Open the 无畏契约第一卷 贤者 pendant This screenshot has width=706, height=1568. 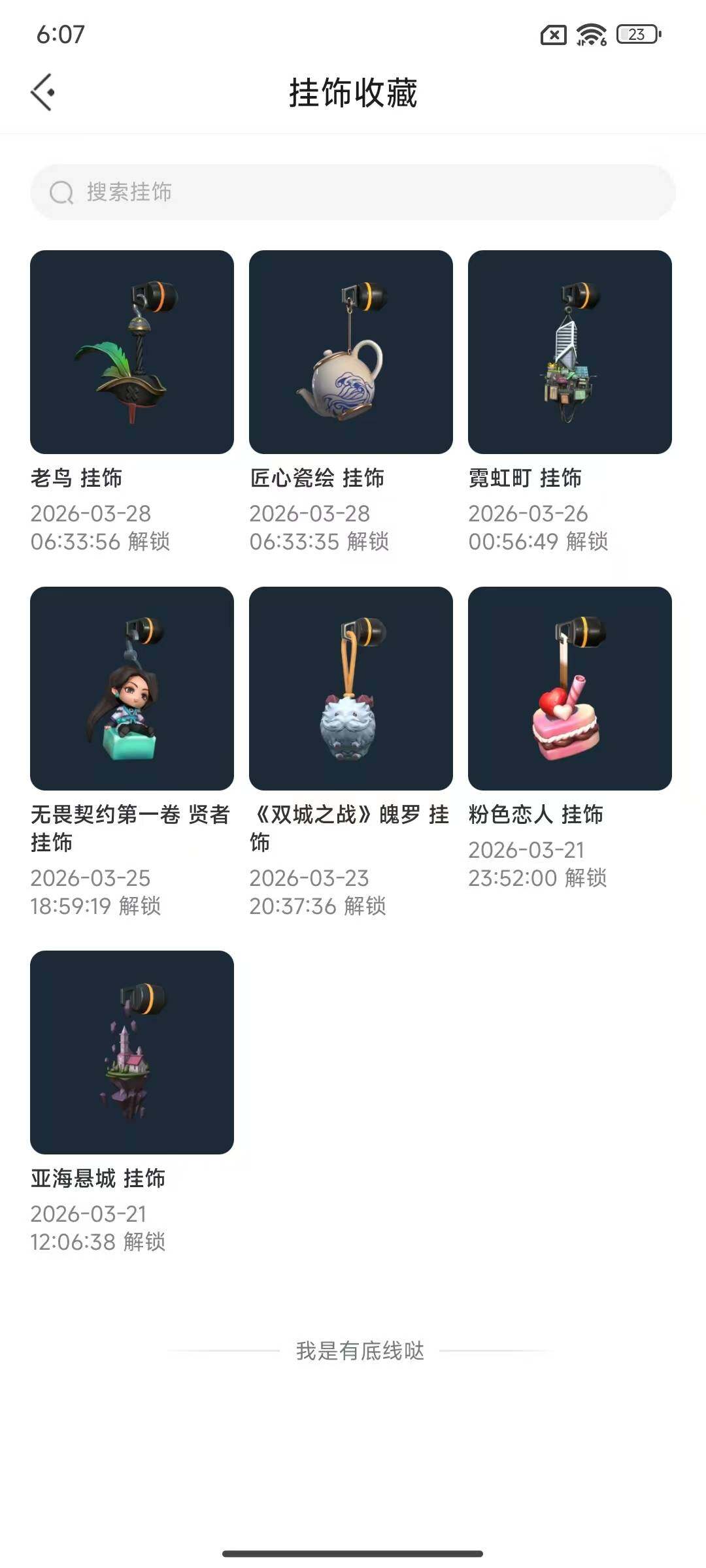[x=131, y=689]
